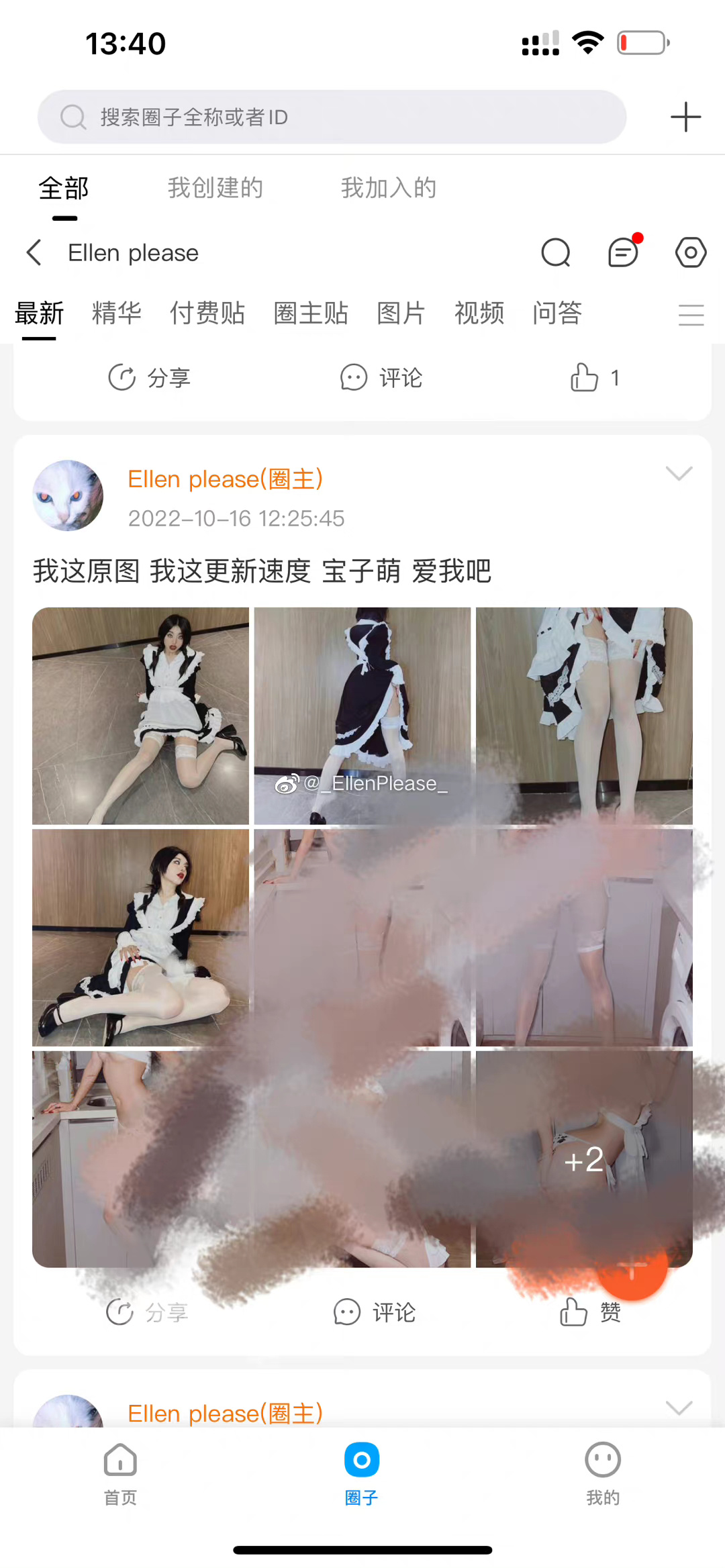Image resolution: width=725 pixels, height=1568 pixels.
Task: Open search within Ellen please circle
Action: pyautogui.click(x=555, y=253)
